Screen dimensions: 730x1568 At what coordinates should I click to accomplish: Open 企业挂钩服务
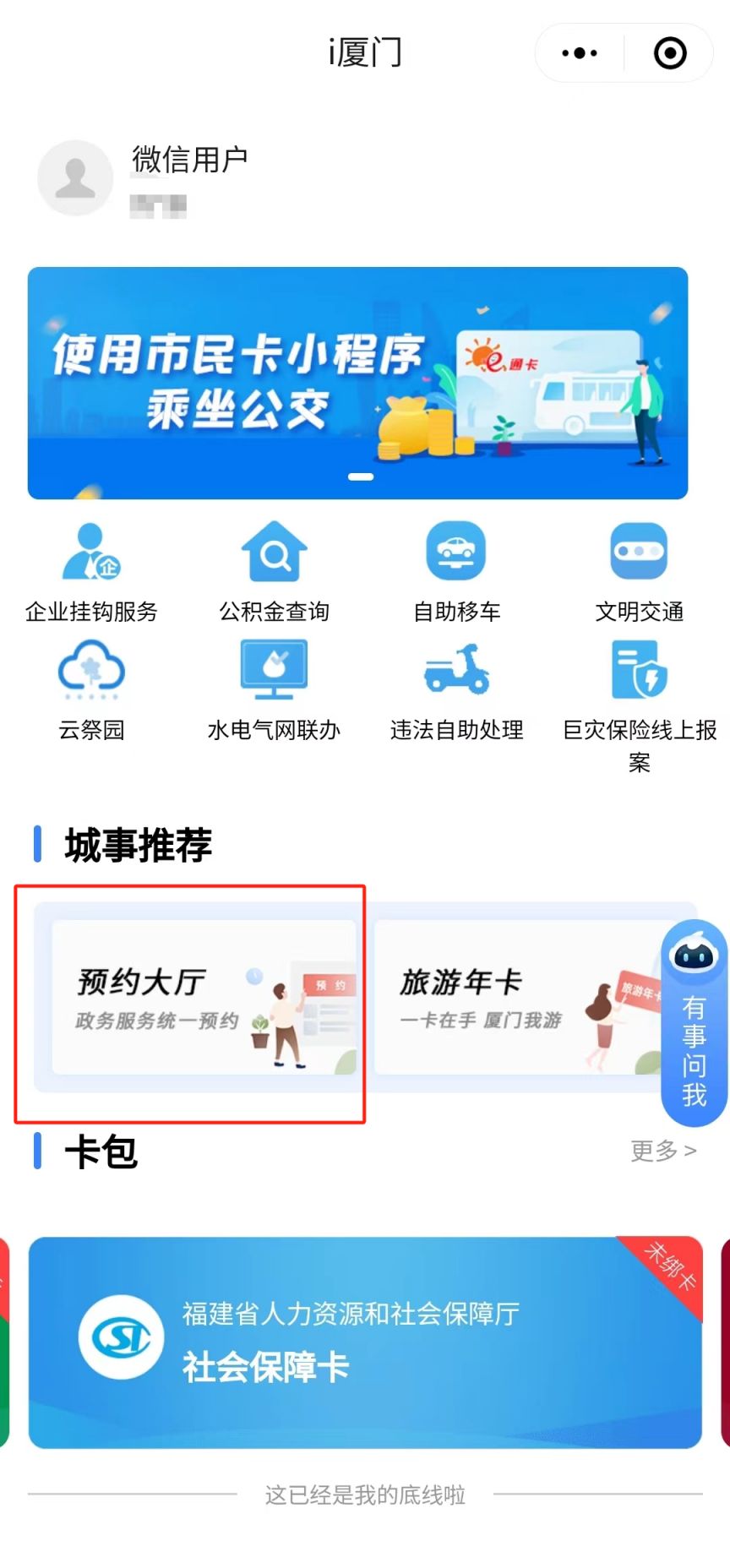point(91,572)
